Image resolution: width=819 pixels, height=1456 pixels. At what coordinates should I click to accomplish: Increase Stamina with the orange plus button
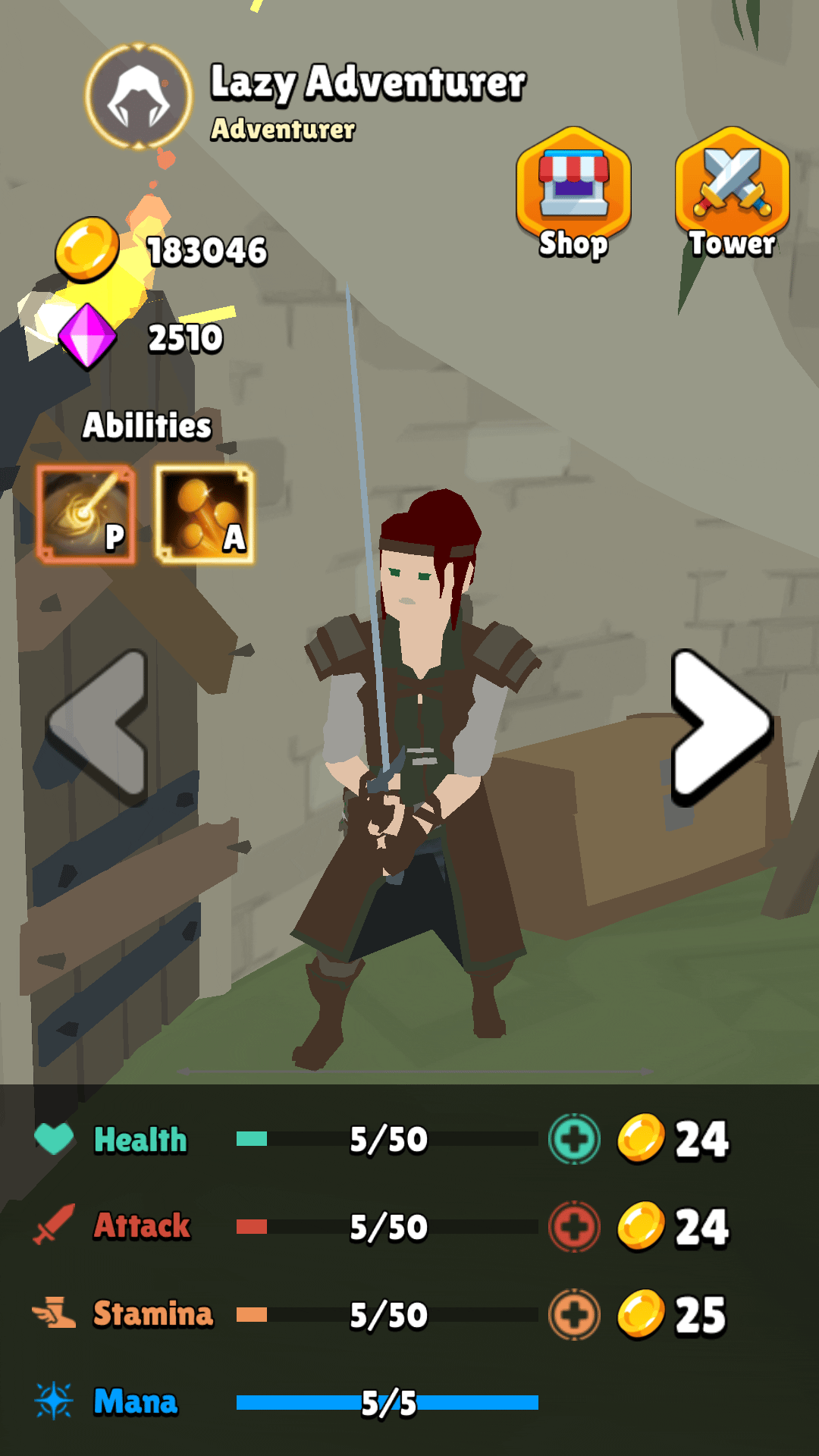coord(574,1314)
